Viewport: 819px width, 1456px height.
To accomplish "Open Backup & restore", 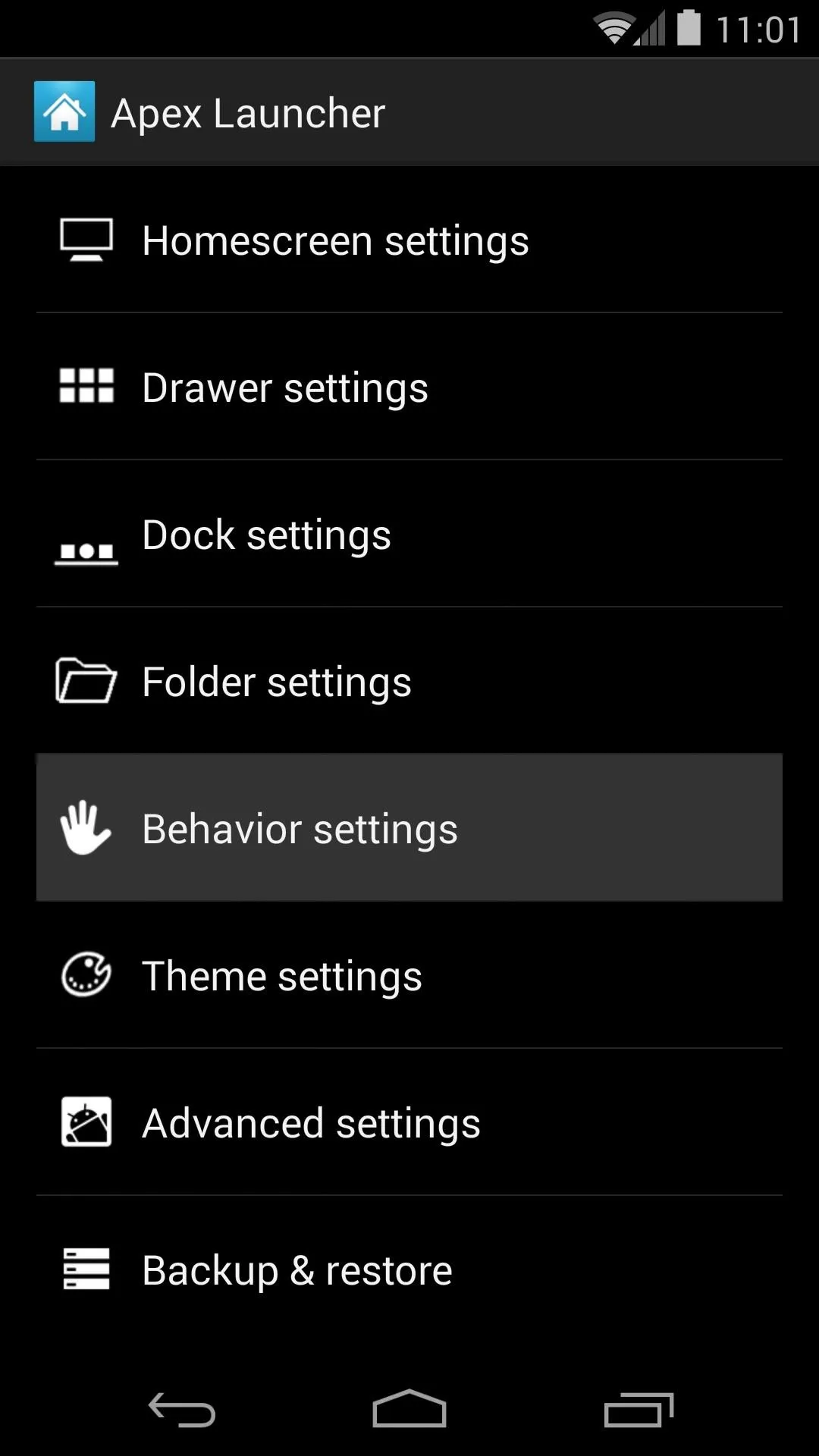I will click(x=409, y=1269).
